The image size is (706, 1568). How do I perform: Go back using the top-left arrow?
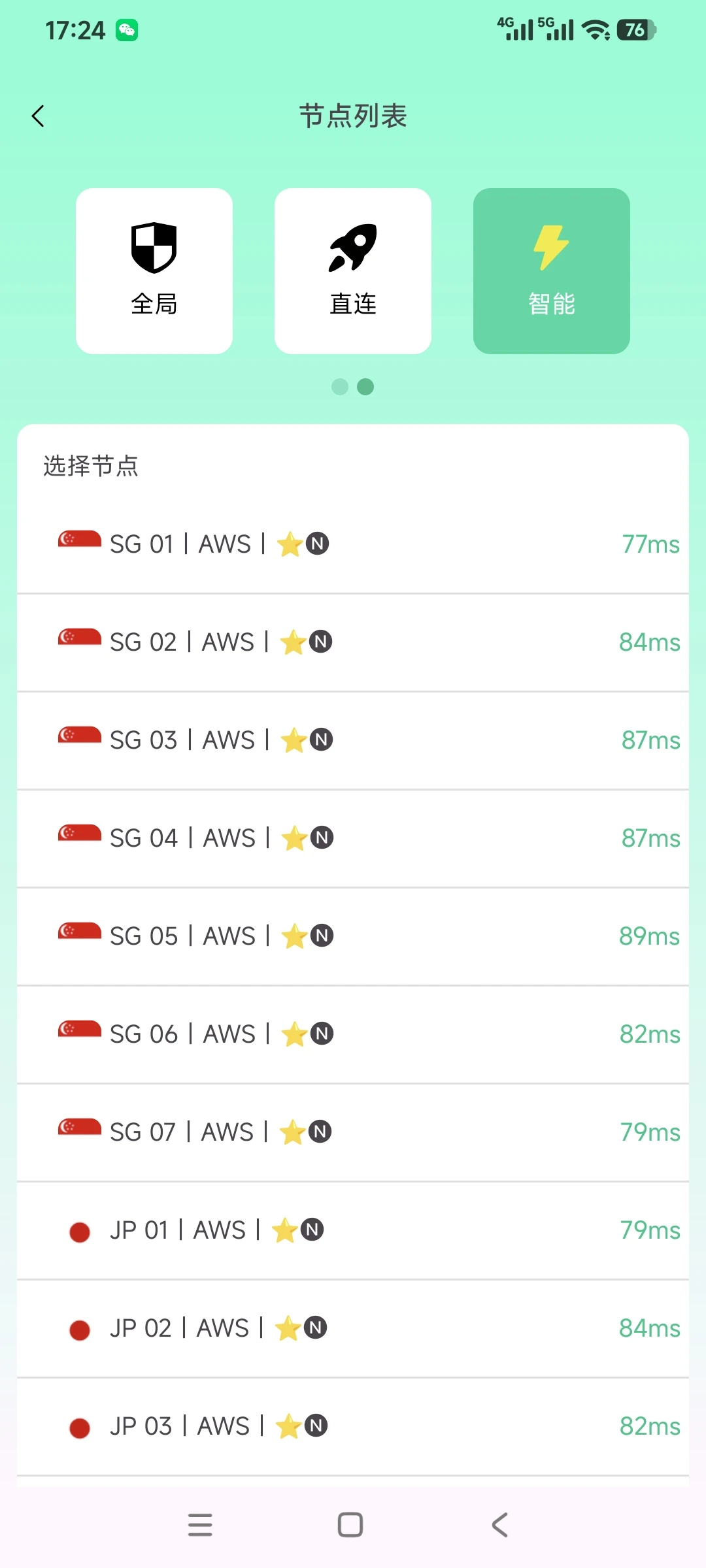coord(38,116)
